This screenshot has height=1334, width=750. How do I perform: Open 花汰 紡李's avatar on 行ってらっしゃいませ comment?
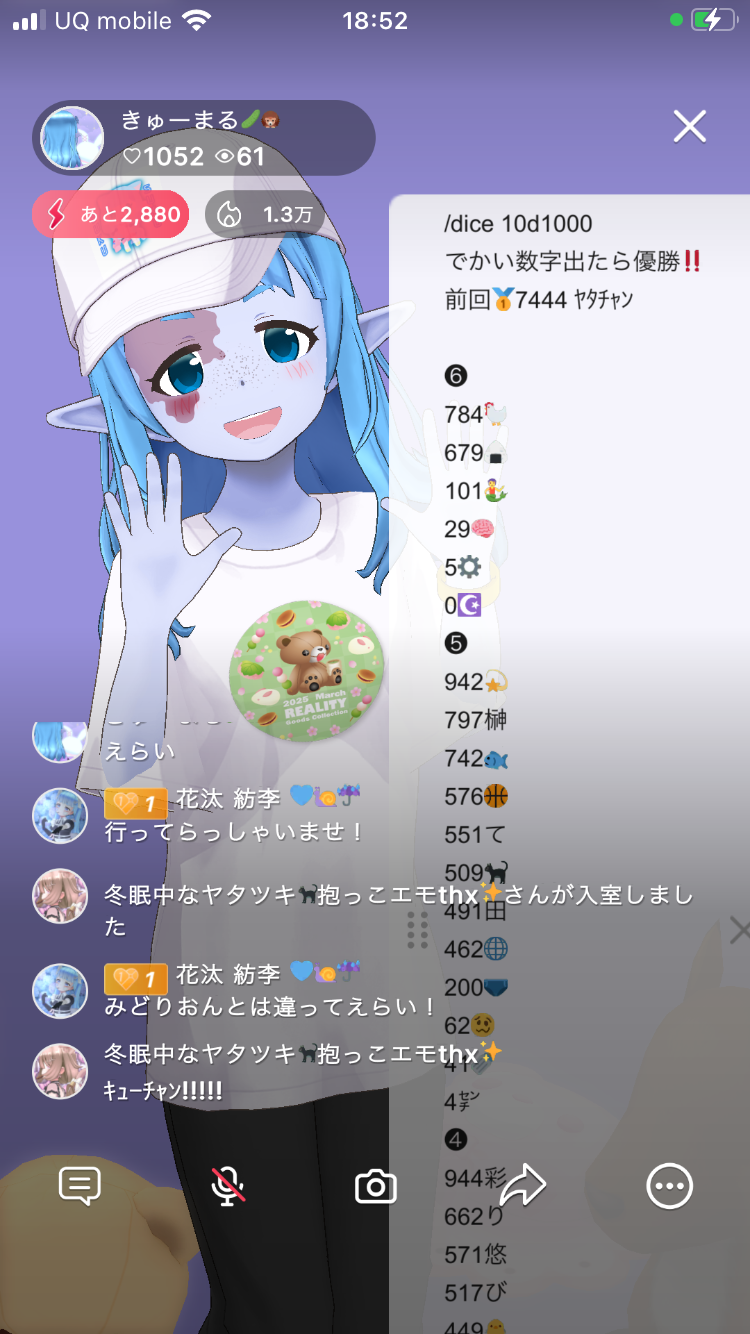coord(60,816)
